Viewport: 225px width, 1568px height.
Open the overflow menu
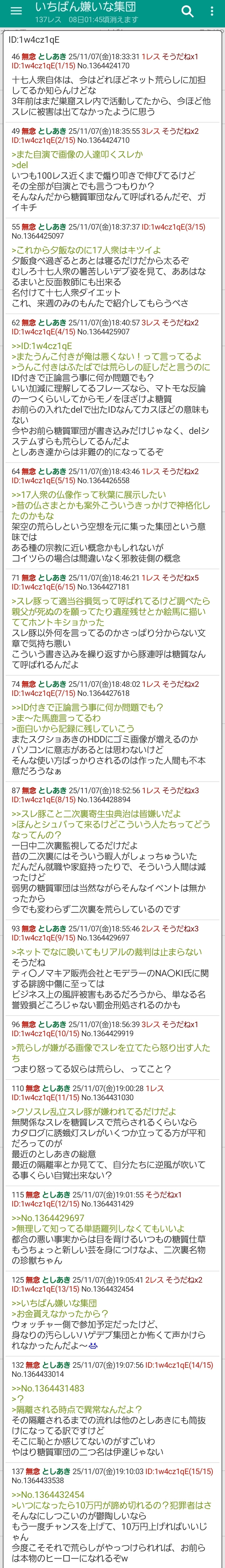pyautogui.click(x=212, y=12)
